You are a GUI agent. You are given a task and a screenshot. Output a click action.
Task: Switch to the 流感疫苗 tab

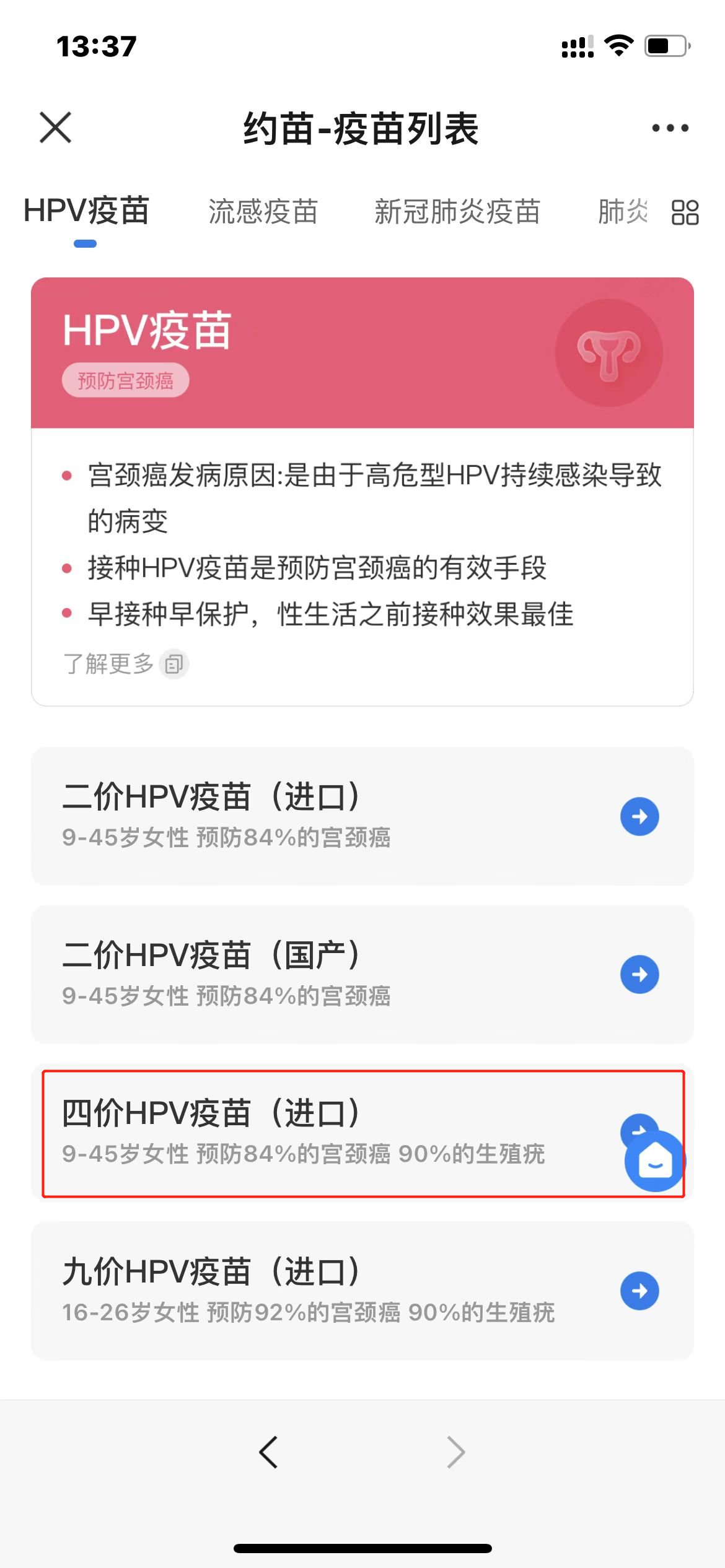263,212
